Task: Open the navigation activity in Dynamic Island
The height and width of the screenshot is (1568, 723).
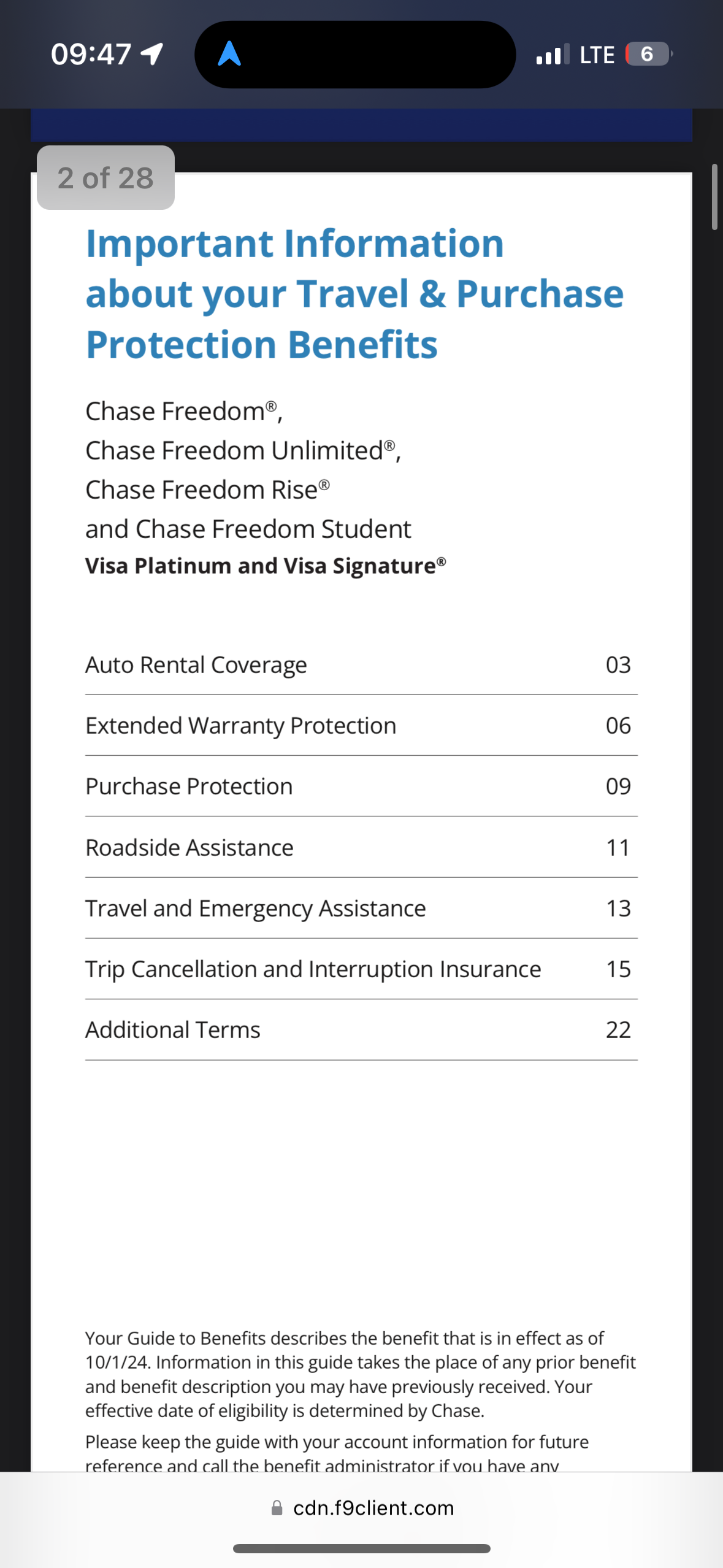Action: coord(229,54)
